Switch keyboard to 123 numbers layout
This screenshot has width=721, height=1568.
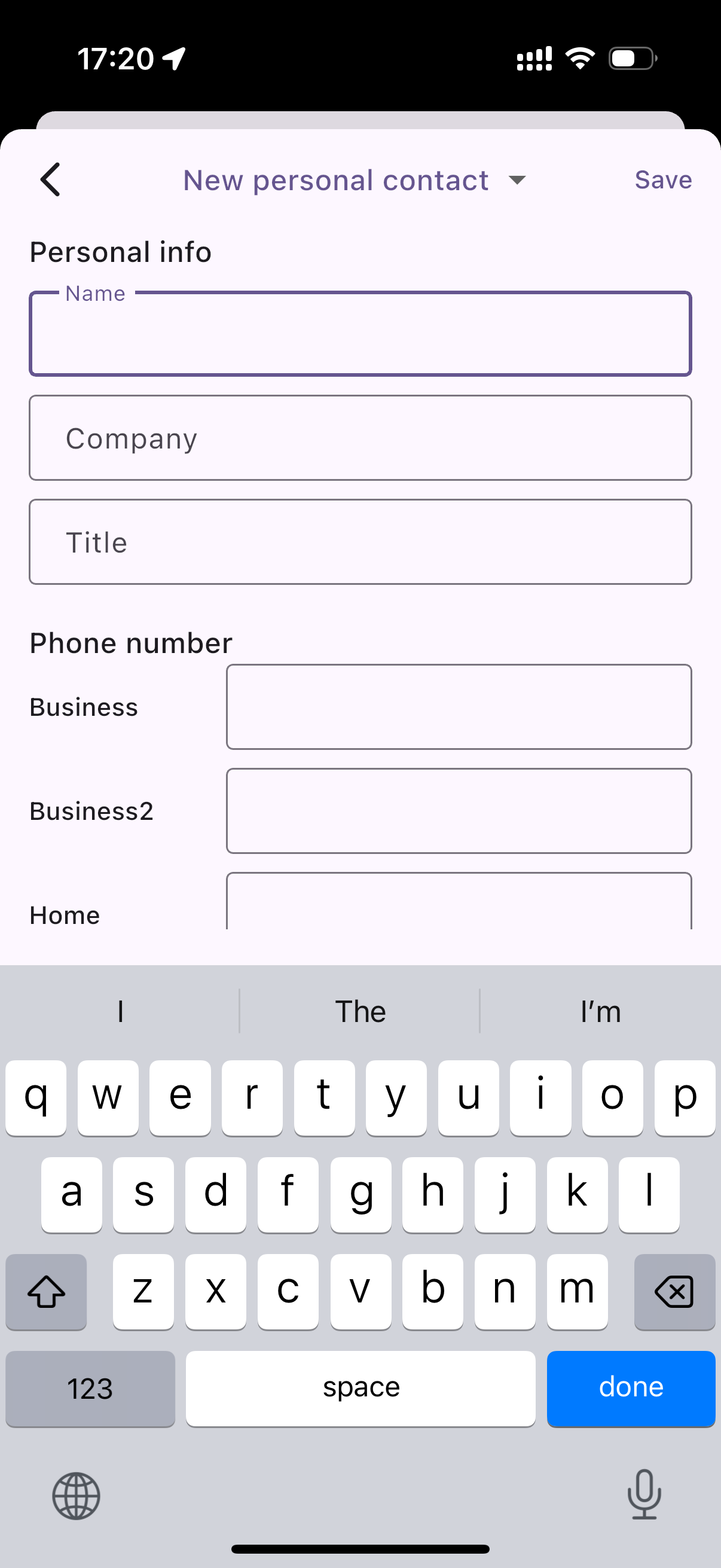click(x=90, y=1389)
